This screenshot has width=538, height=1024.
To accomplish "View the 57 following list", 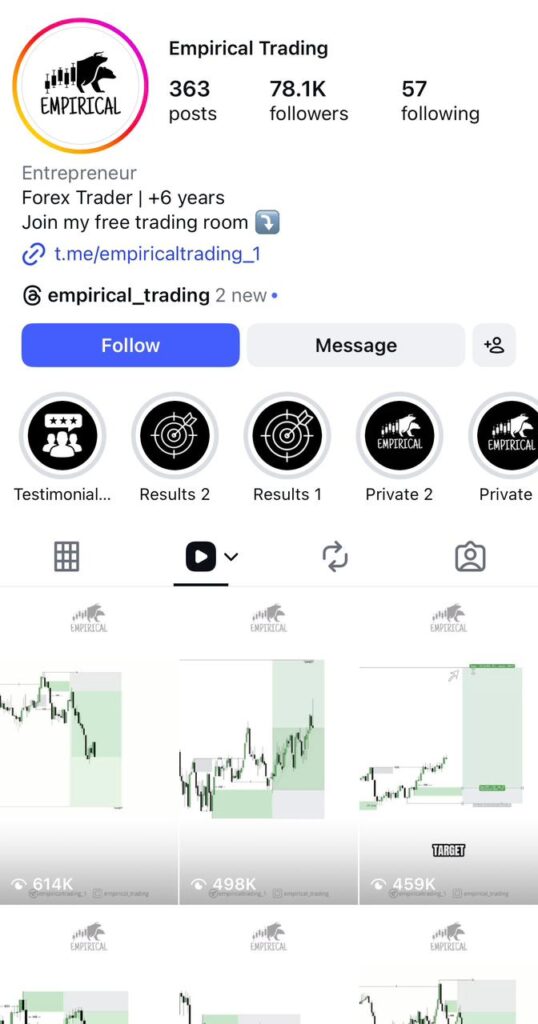I will coord(440,101).
